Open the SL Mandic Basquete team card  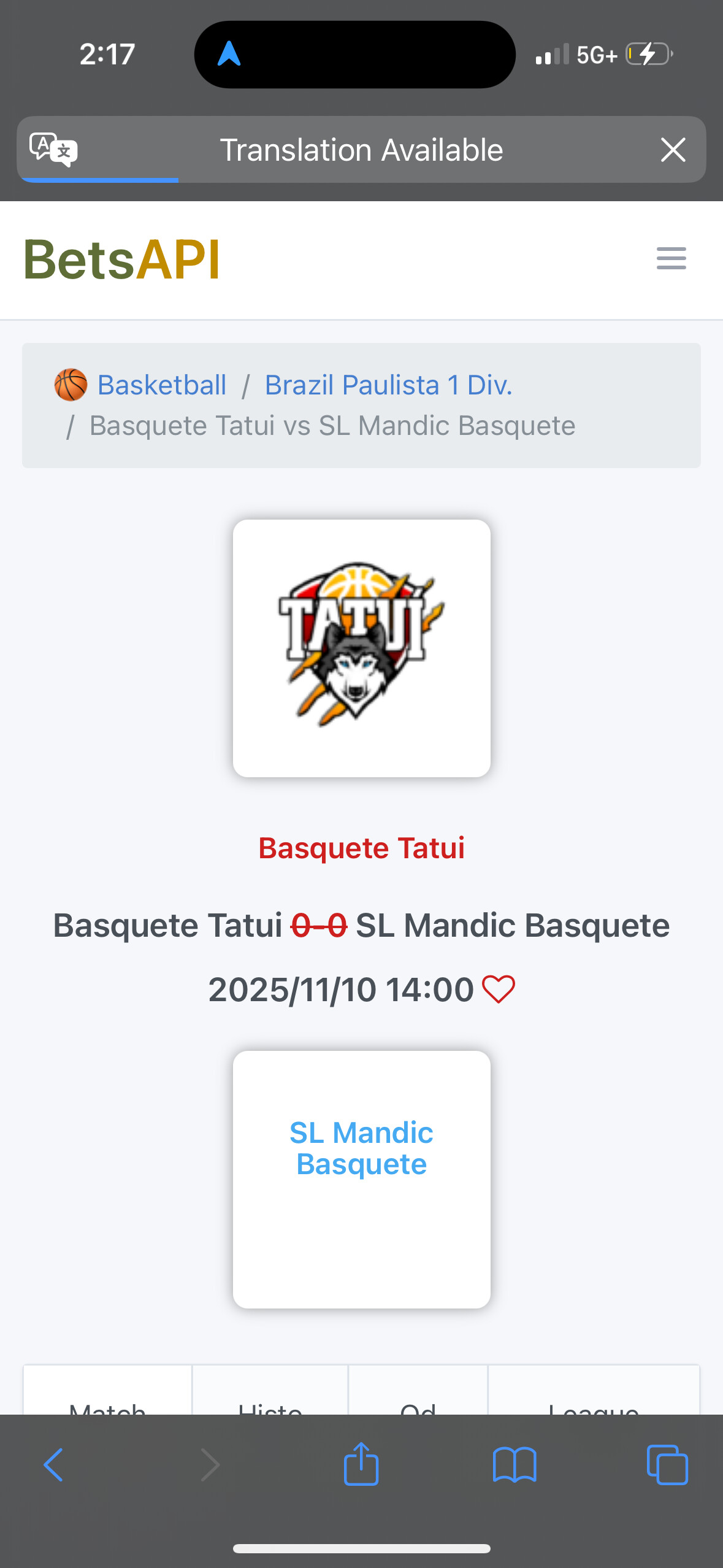pos(361,1178)
